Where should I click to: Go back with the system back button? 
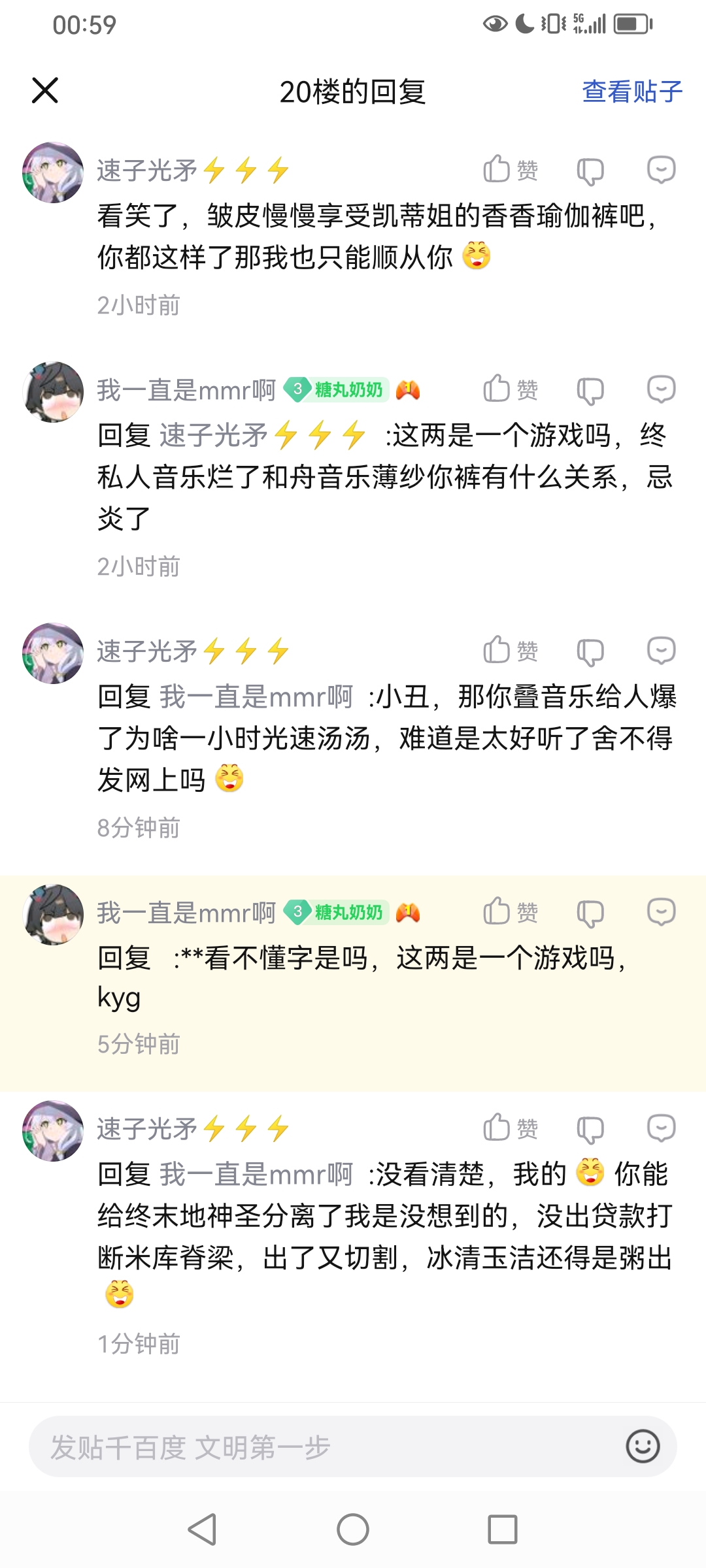click(202, 1529)
